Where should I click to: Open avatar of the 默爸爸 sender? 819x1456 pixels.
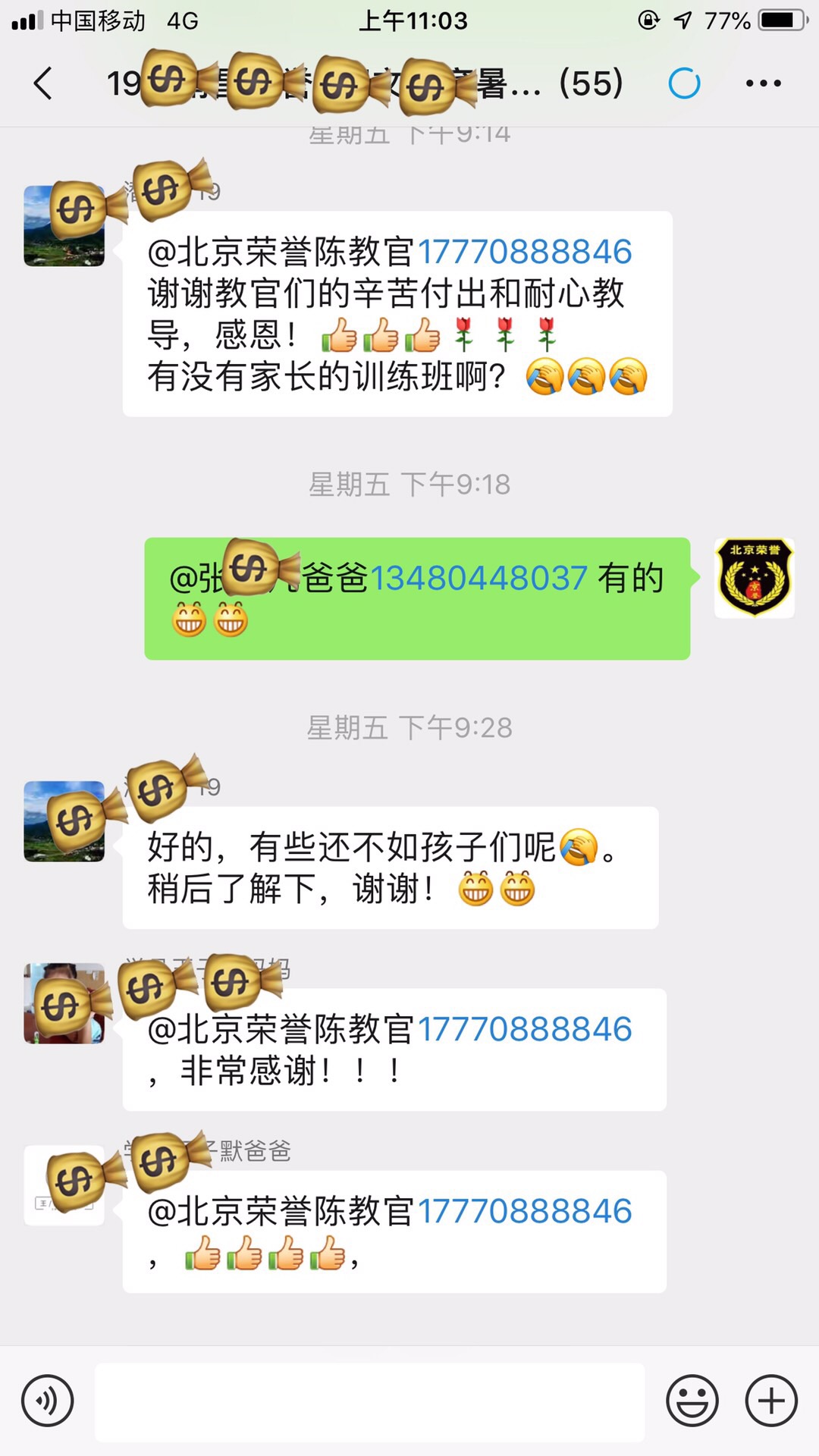(64, 1185)
